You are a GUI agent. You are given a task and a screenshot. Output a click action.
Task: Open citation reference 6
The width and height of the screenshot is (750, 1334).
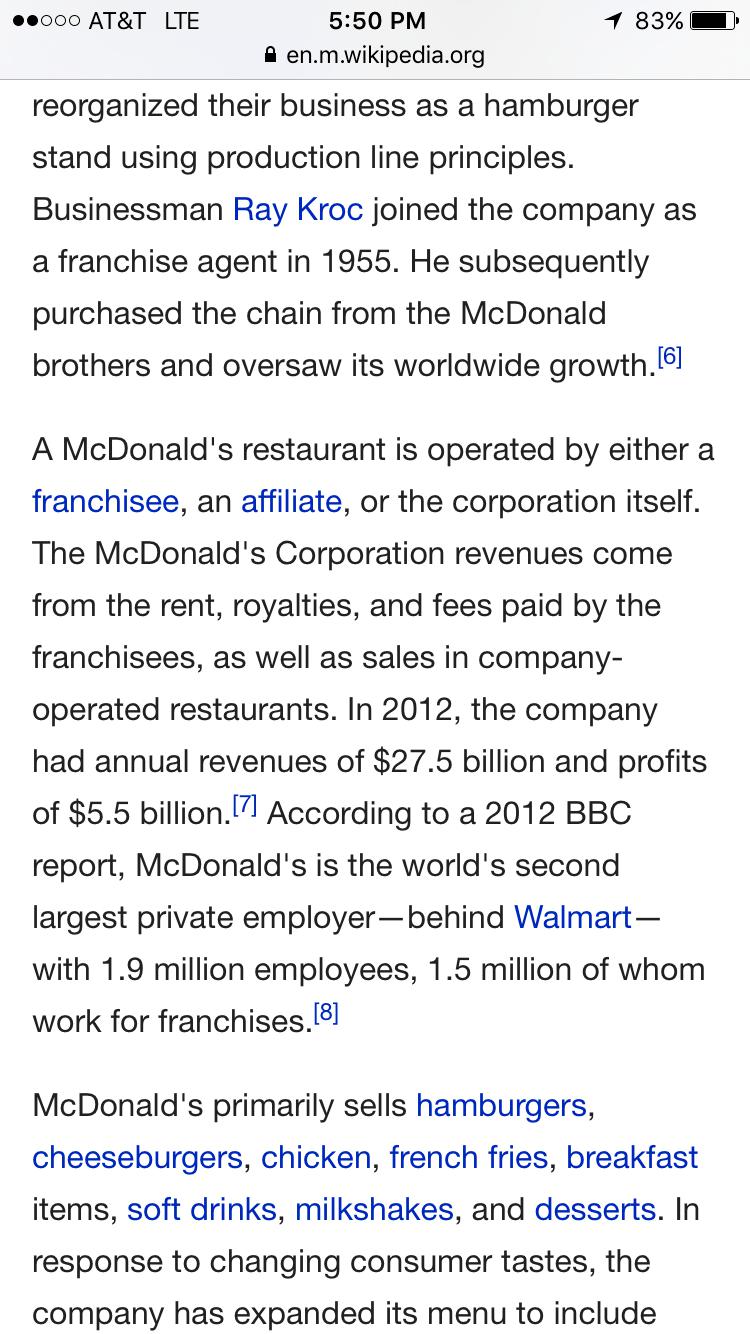(x=669, y=358)
